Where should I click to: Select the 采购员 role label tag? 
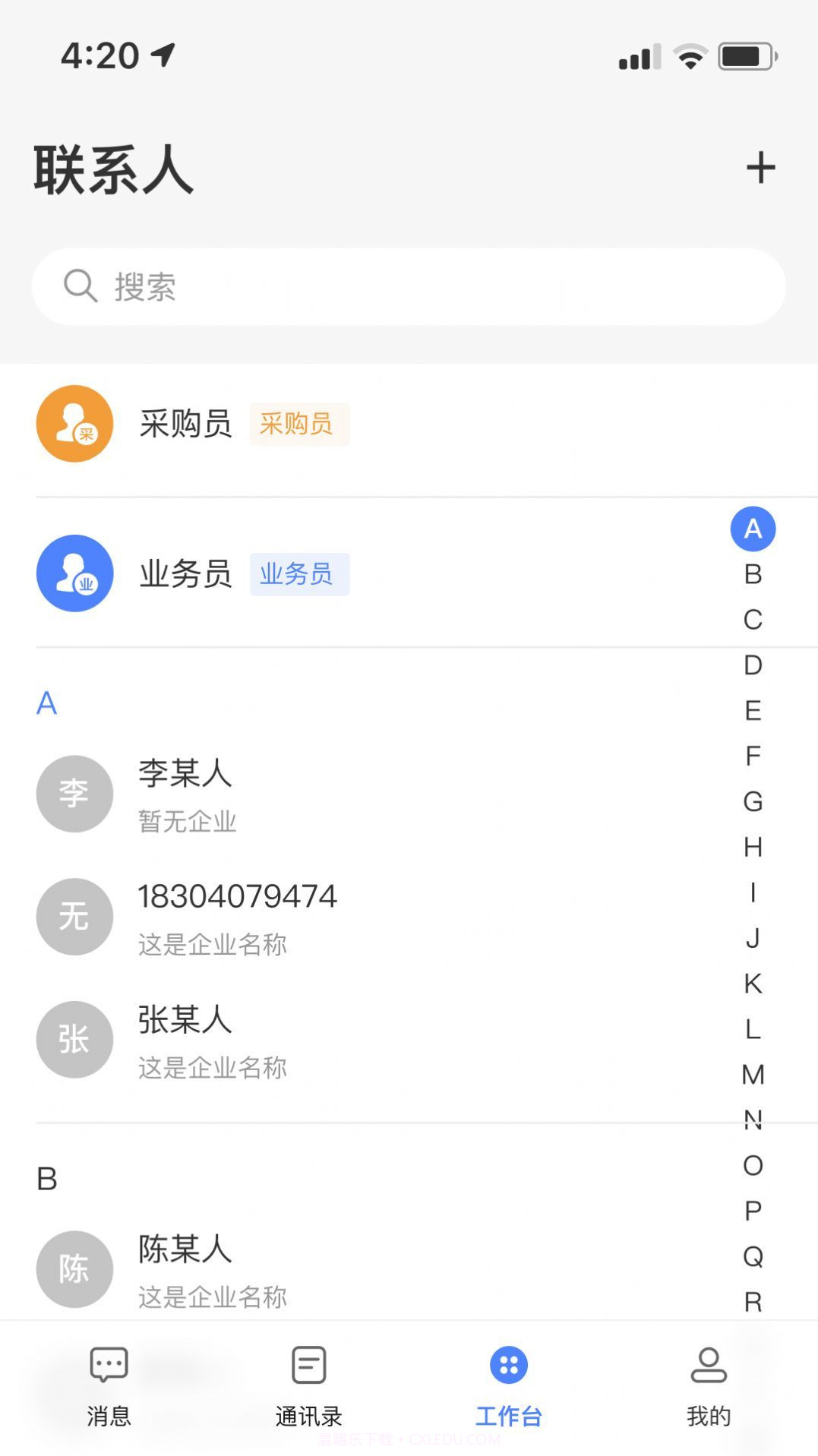point(299,424)
